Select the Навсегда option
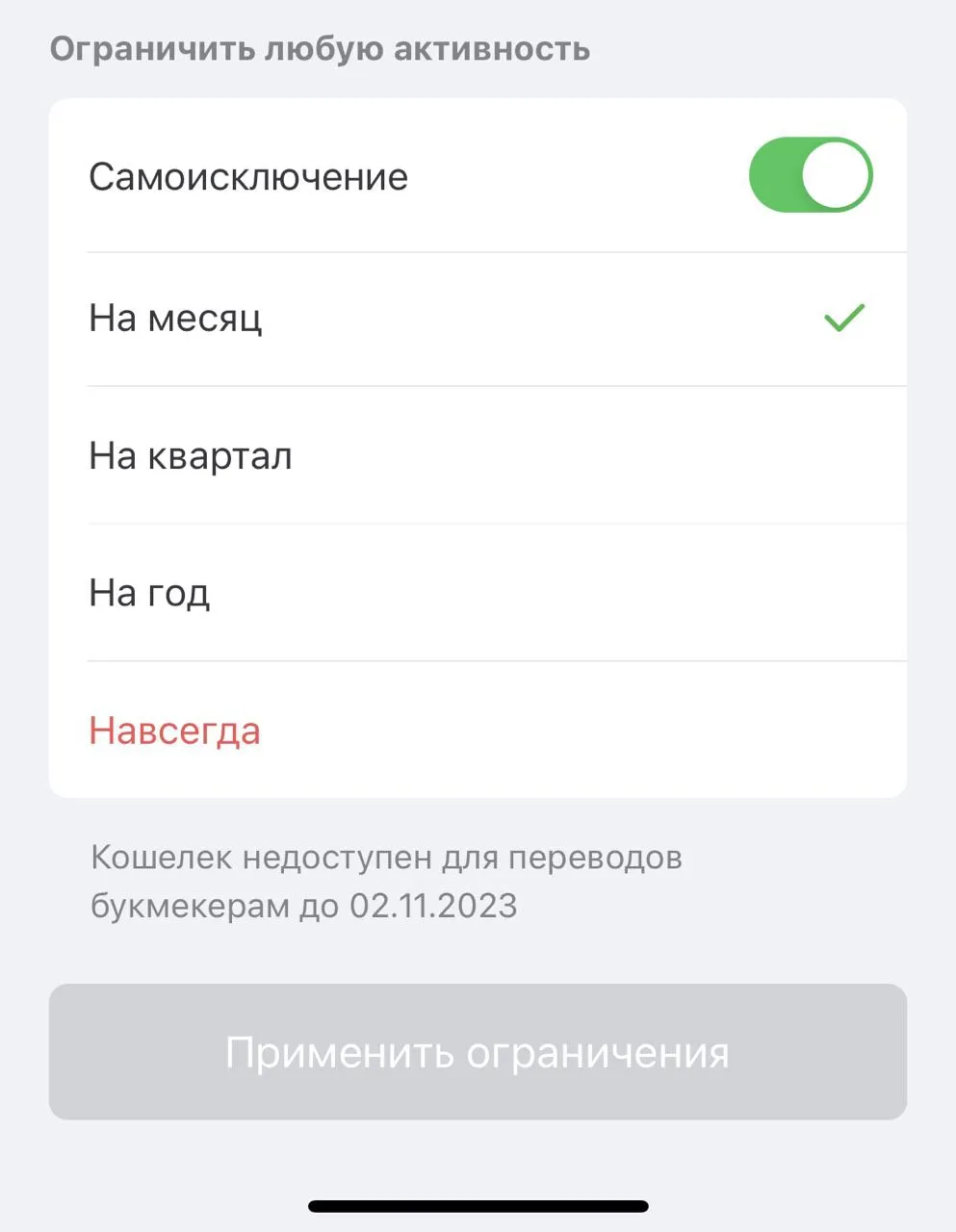The image size is (956, 1232). click(x=477, y=731)
